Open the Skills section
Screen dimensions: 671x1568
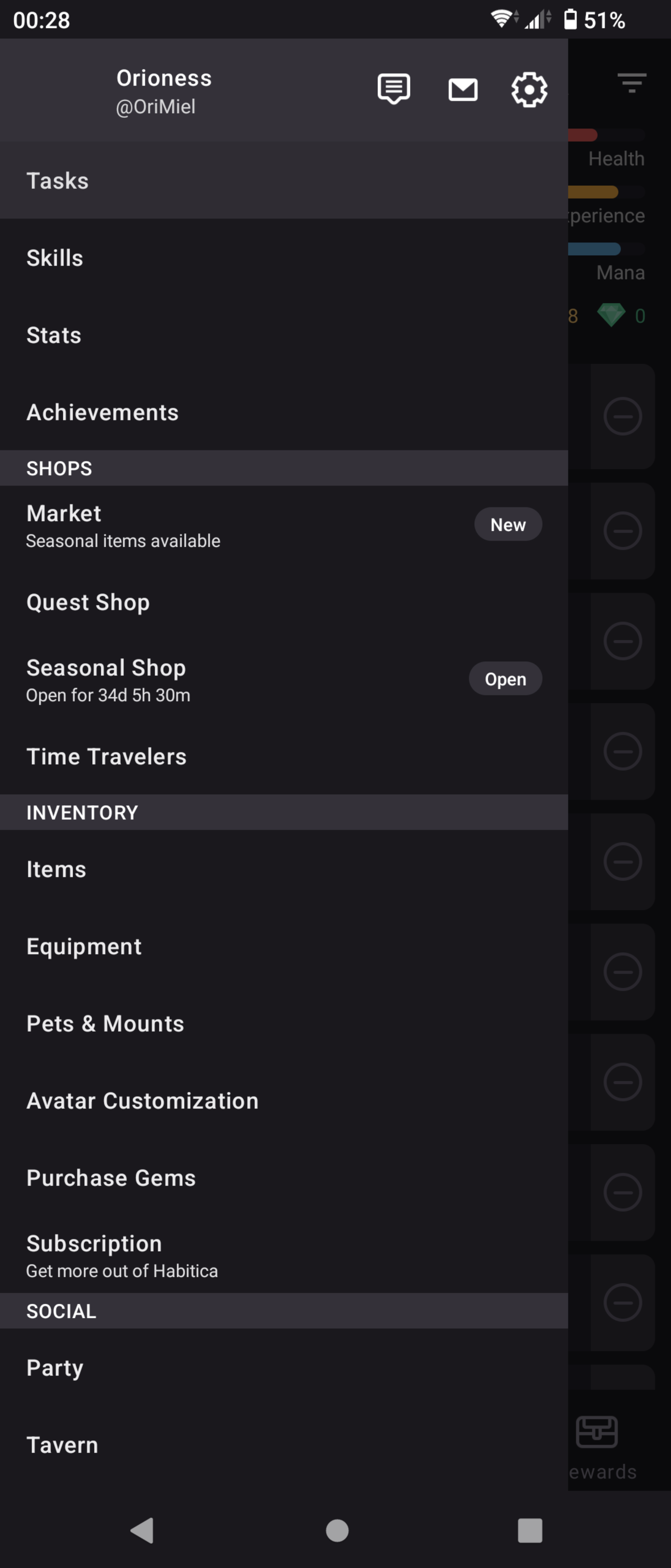click(x=54, y=258)
